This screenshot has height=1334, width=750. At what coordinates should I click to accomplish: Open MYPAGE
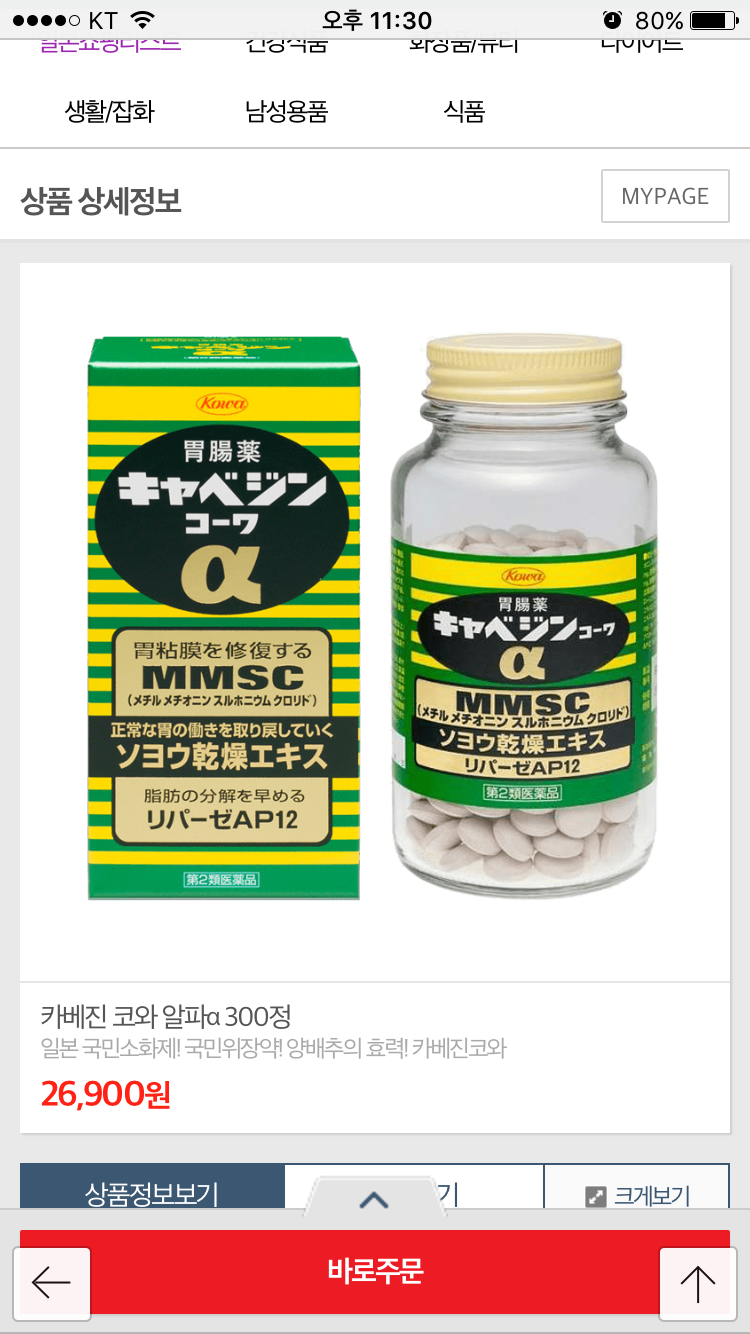point(665,196)
